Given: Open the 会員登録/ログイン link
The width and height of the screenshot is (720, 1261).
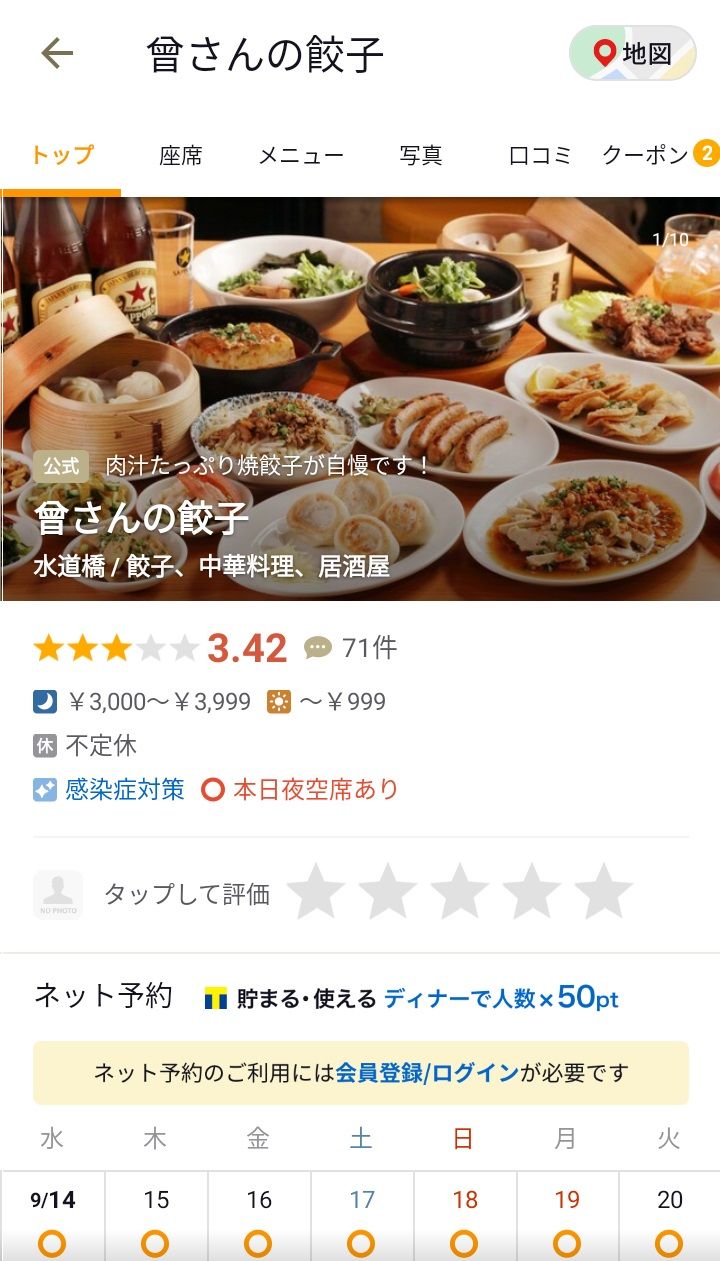Looking at the screenshot, I should point(427,1073).
